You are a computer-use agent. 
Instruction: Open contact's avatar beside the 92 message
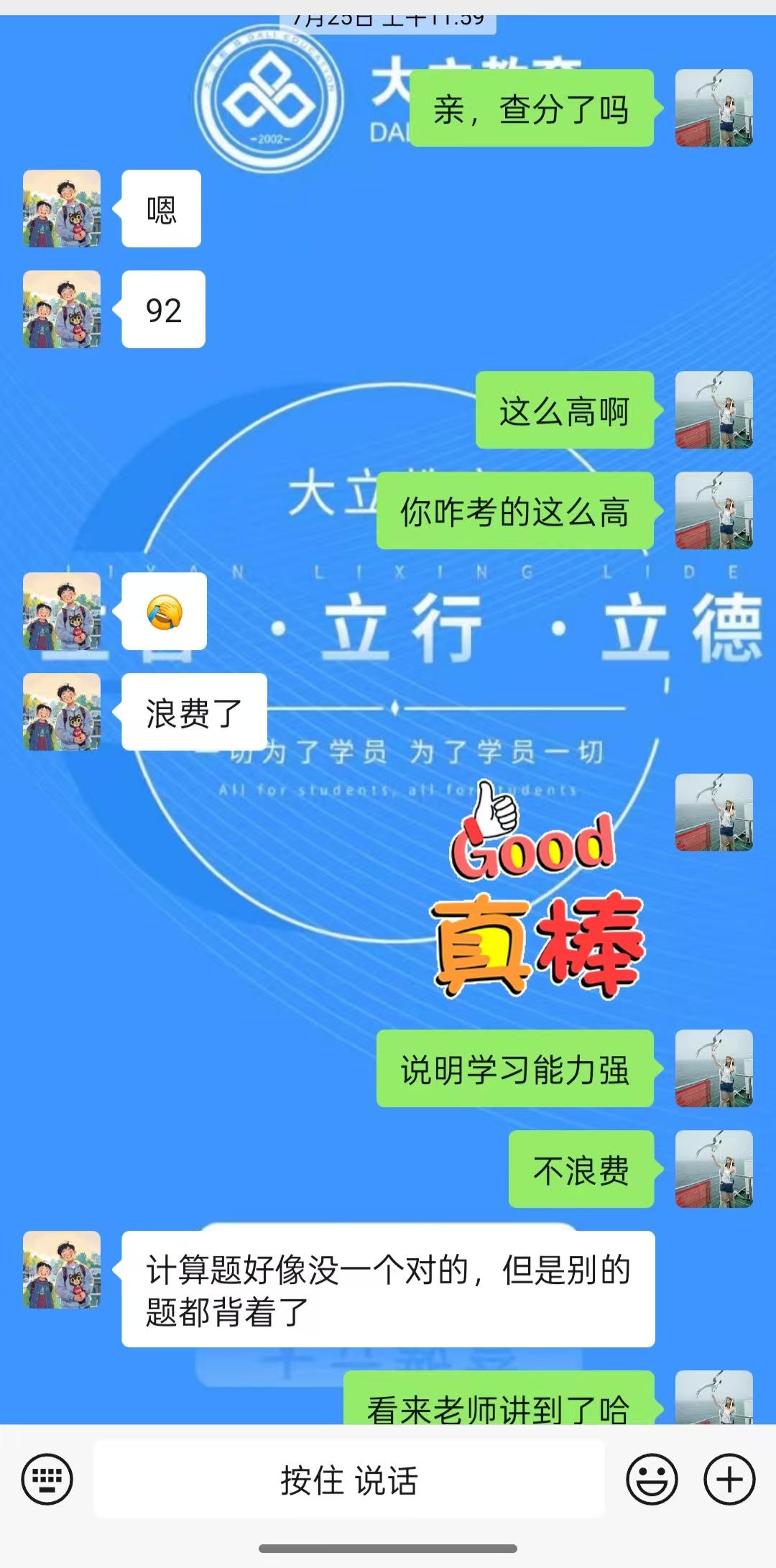coord(62,309)
